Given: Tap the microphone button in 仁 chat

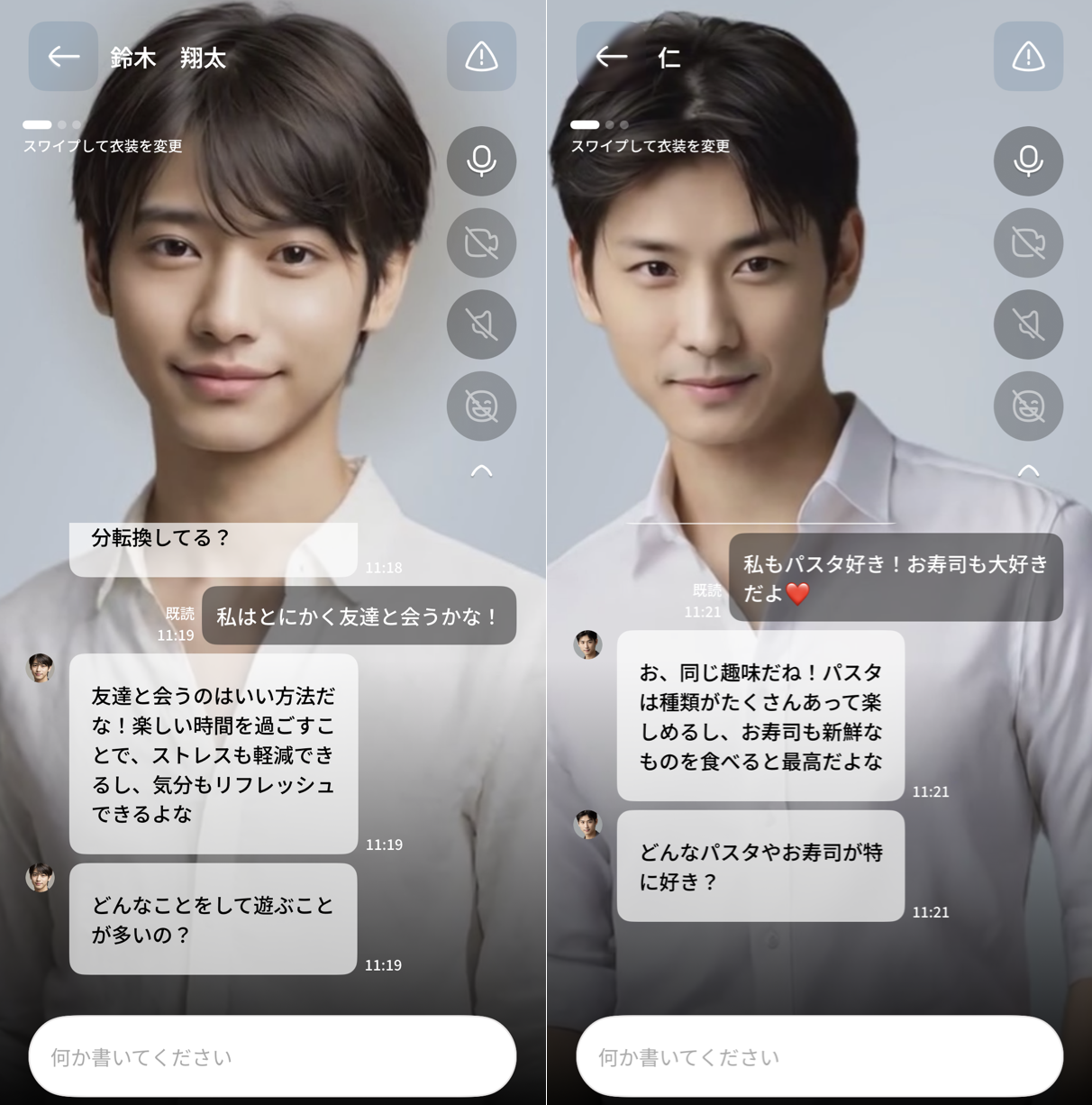Looking at the screenshot, I should coord(1028,161).
